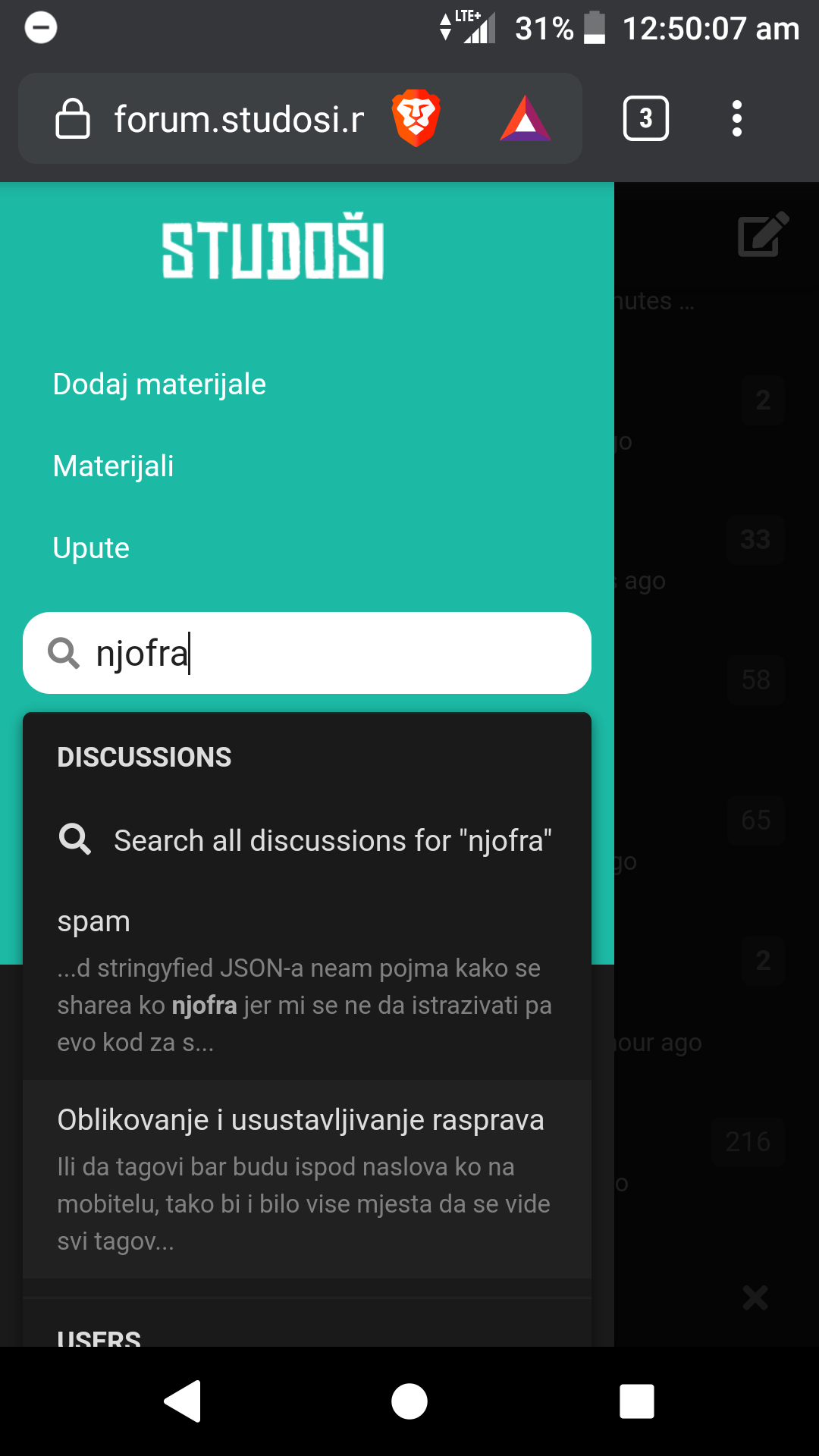Go back with the system back button
819x1456 pixels.
point(183,1401)
